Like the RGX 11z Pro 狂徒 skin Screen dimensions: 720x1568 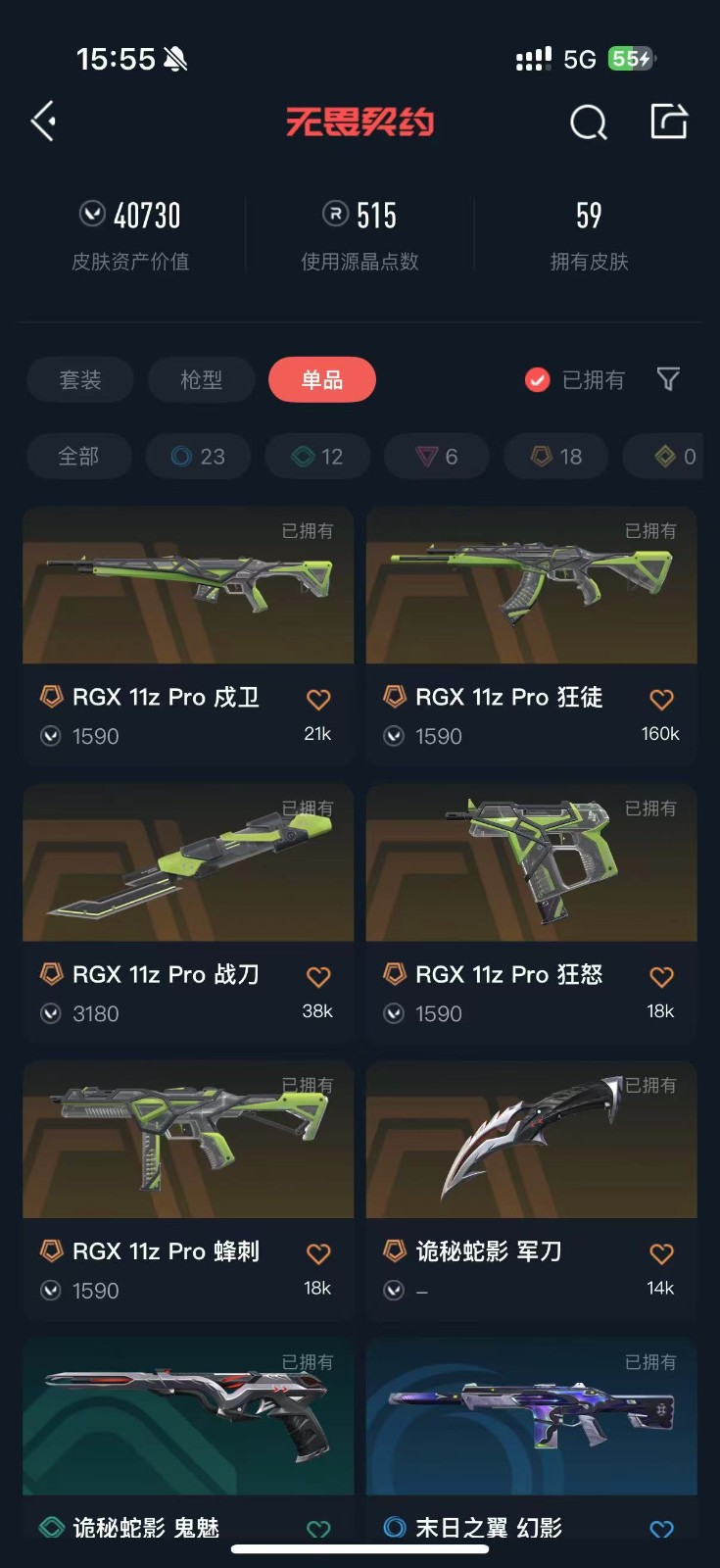click(662, 699)
